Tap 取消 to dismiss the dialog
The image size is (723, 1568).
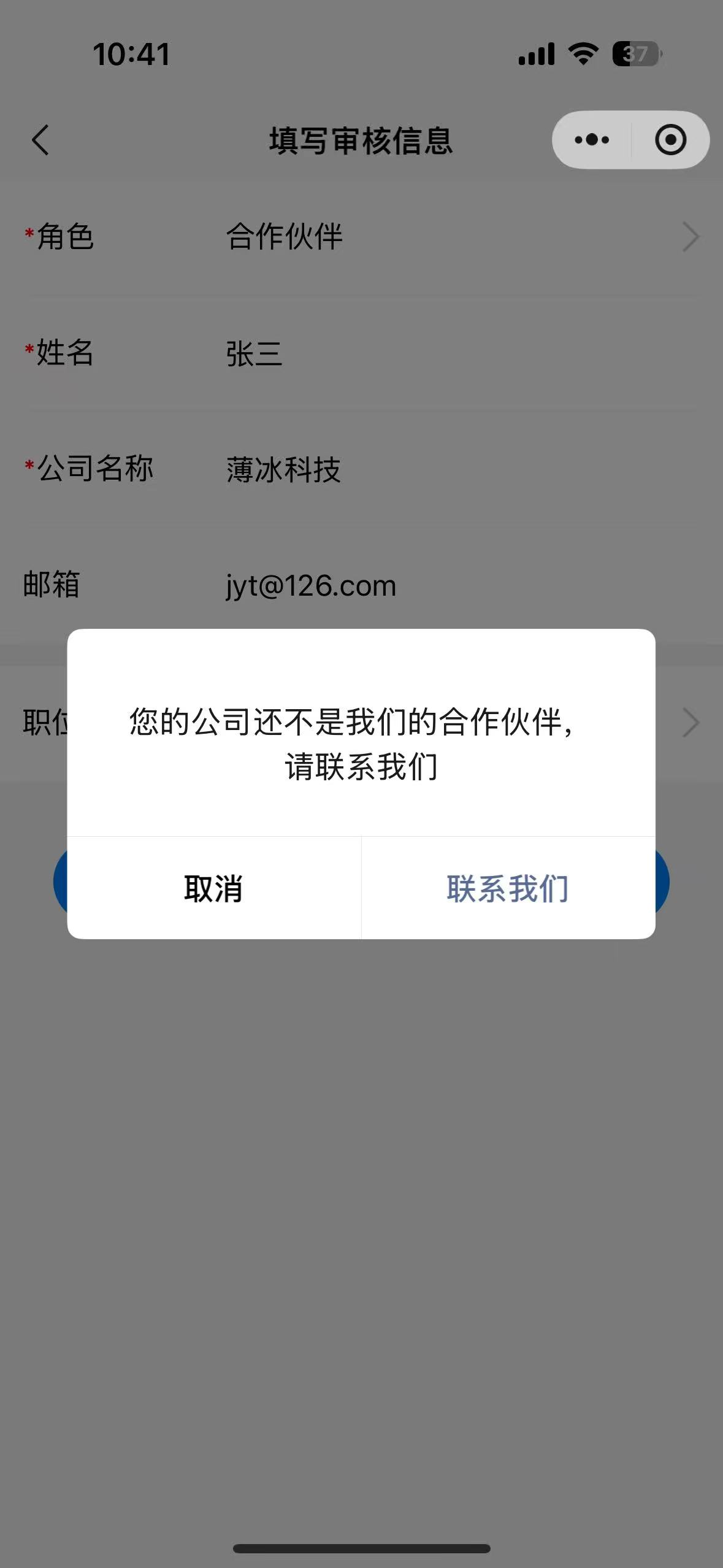click(213, 888)
